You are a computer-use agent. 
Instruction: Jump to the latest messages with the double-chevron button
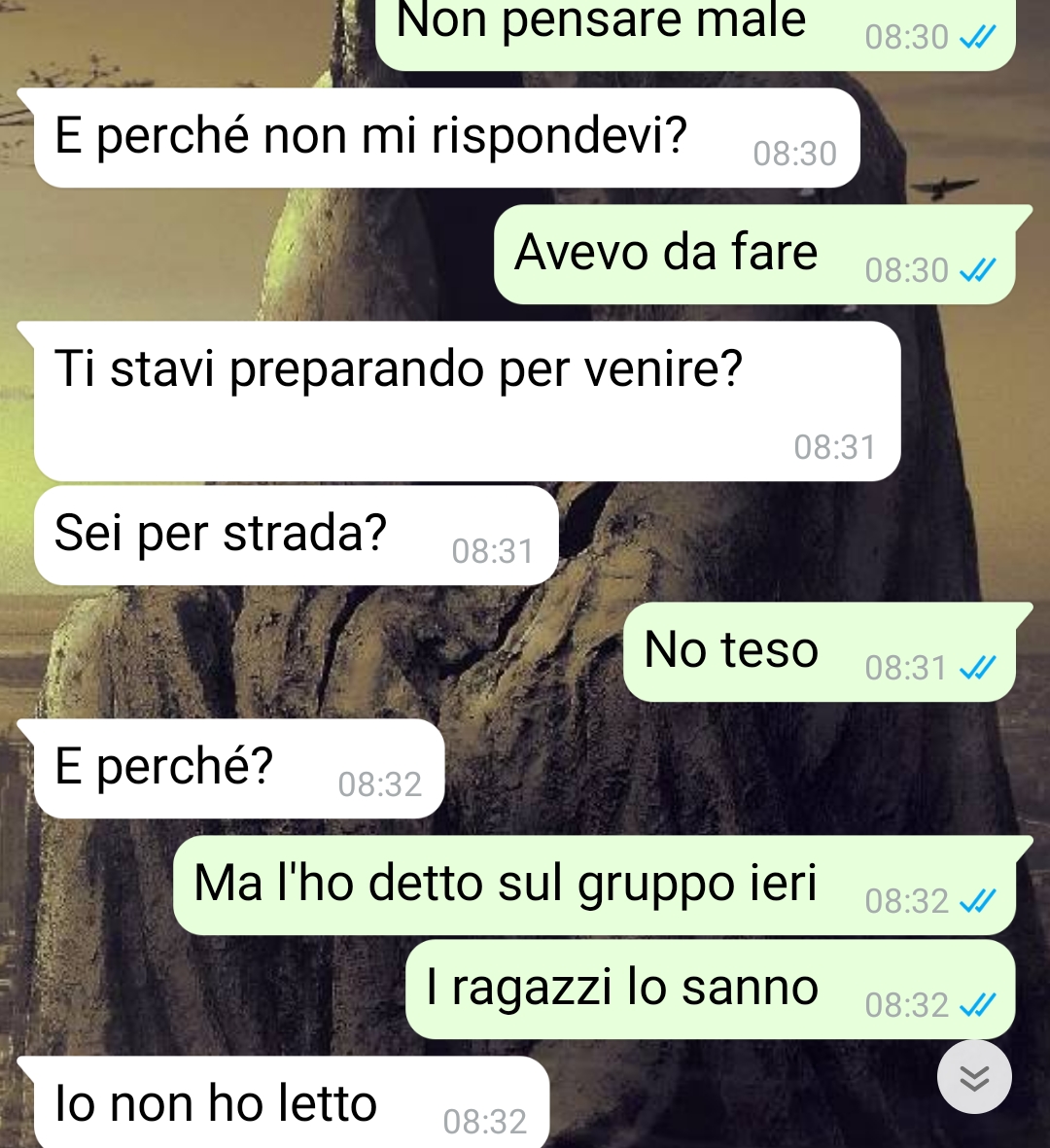974,1077
